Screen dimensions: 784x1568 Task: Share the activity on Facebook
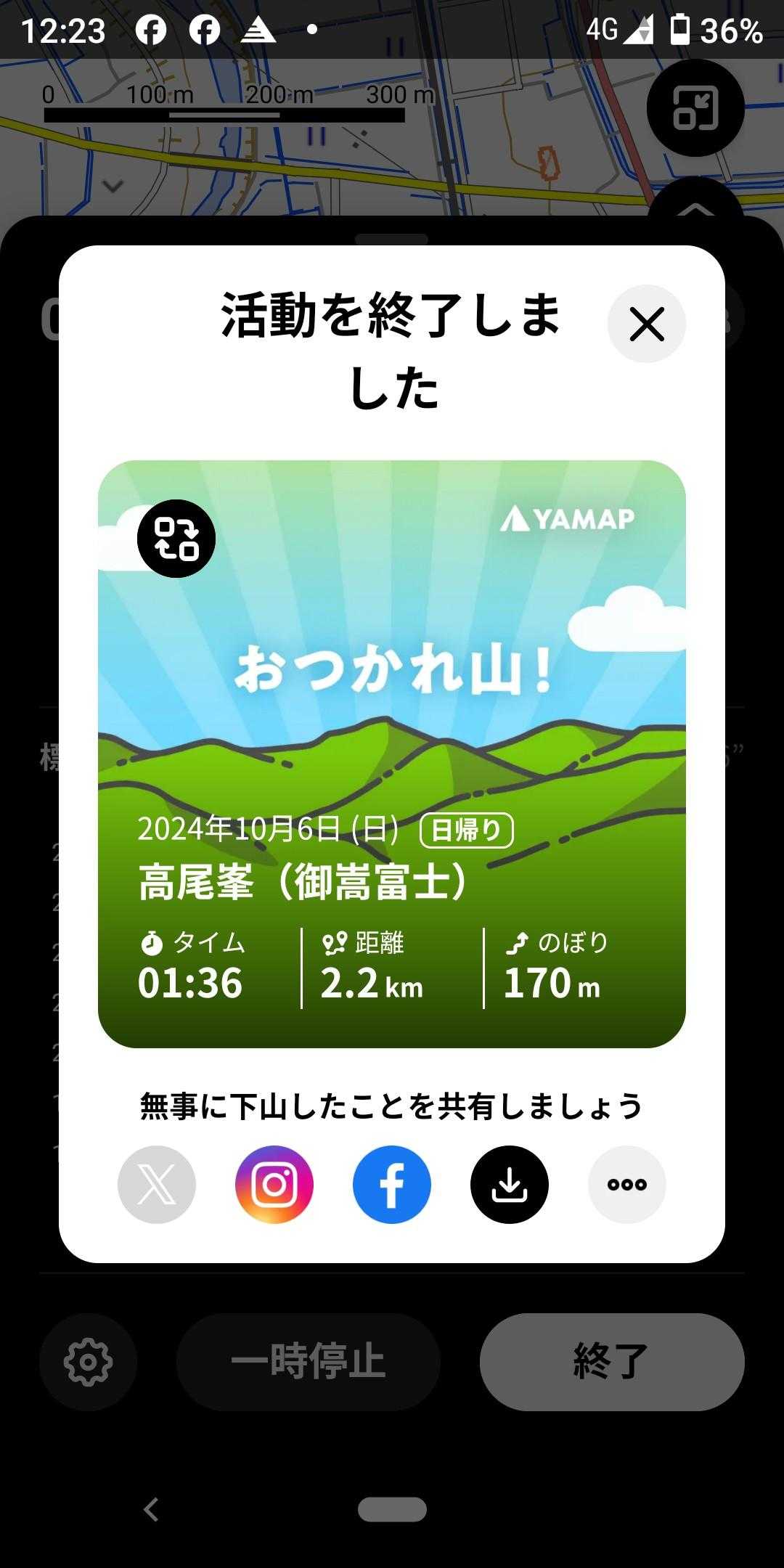[392, 1185]
